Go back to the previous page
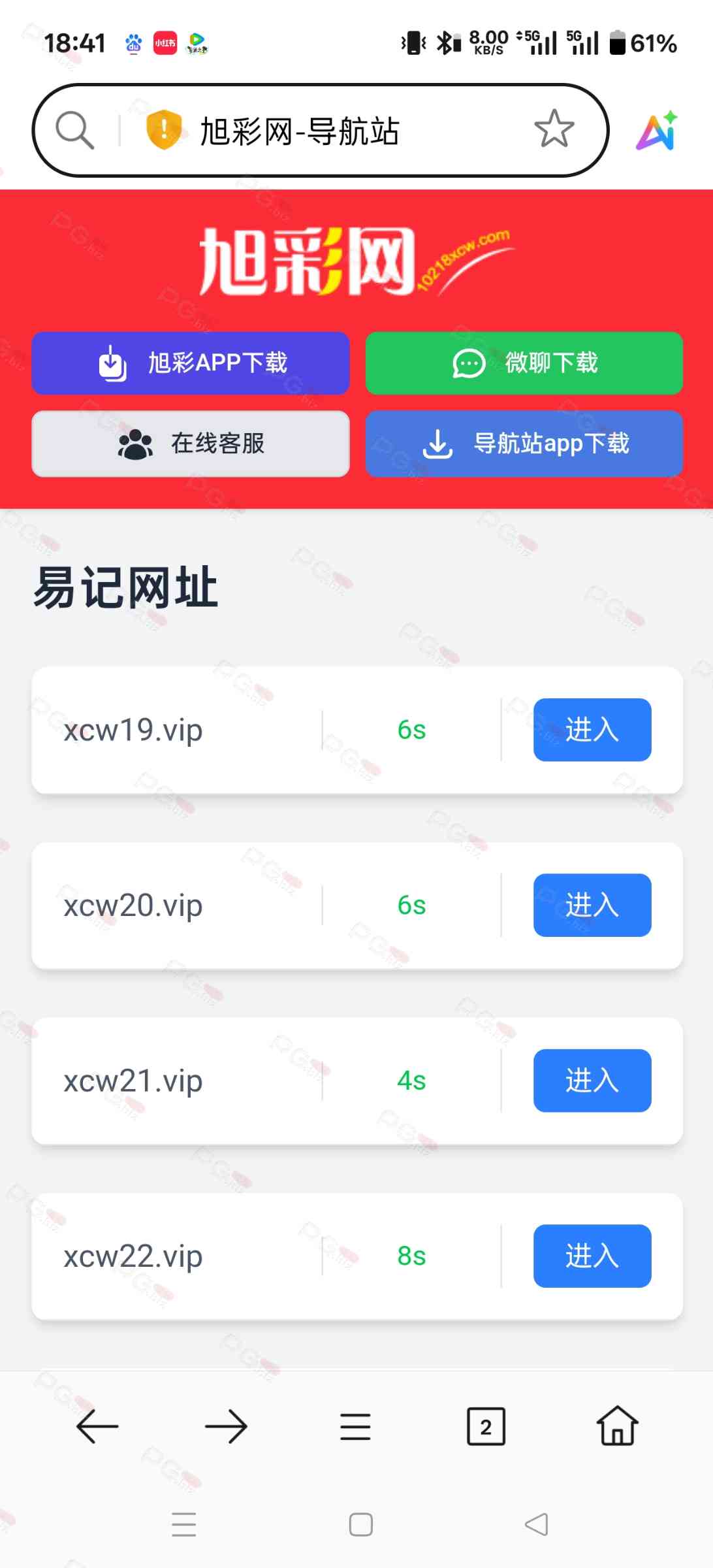The height and width of the screenshot is (1568, 713). [97, 1426]
